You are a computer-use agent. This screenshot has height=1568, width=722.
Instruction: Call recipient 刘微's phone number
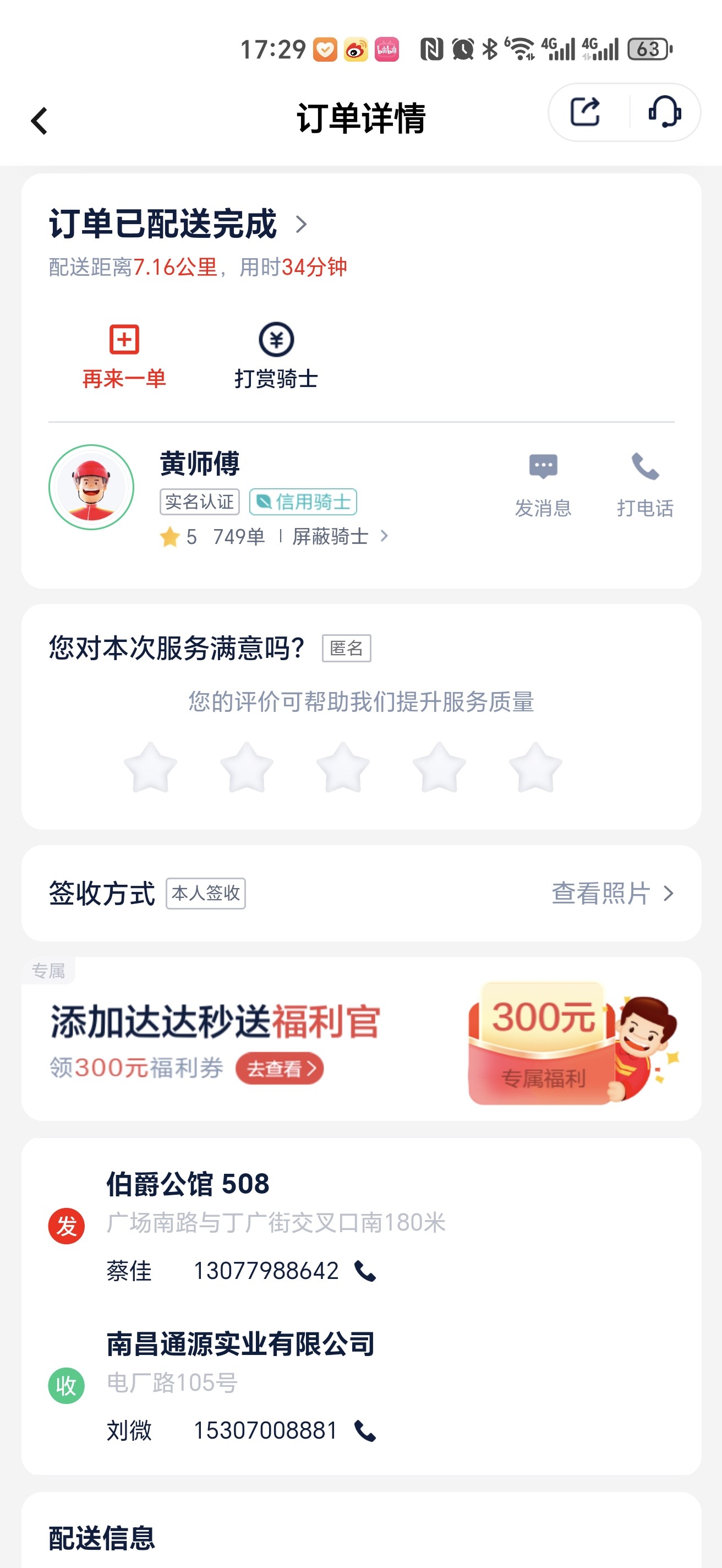tap(365, 1430)
